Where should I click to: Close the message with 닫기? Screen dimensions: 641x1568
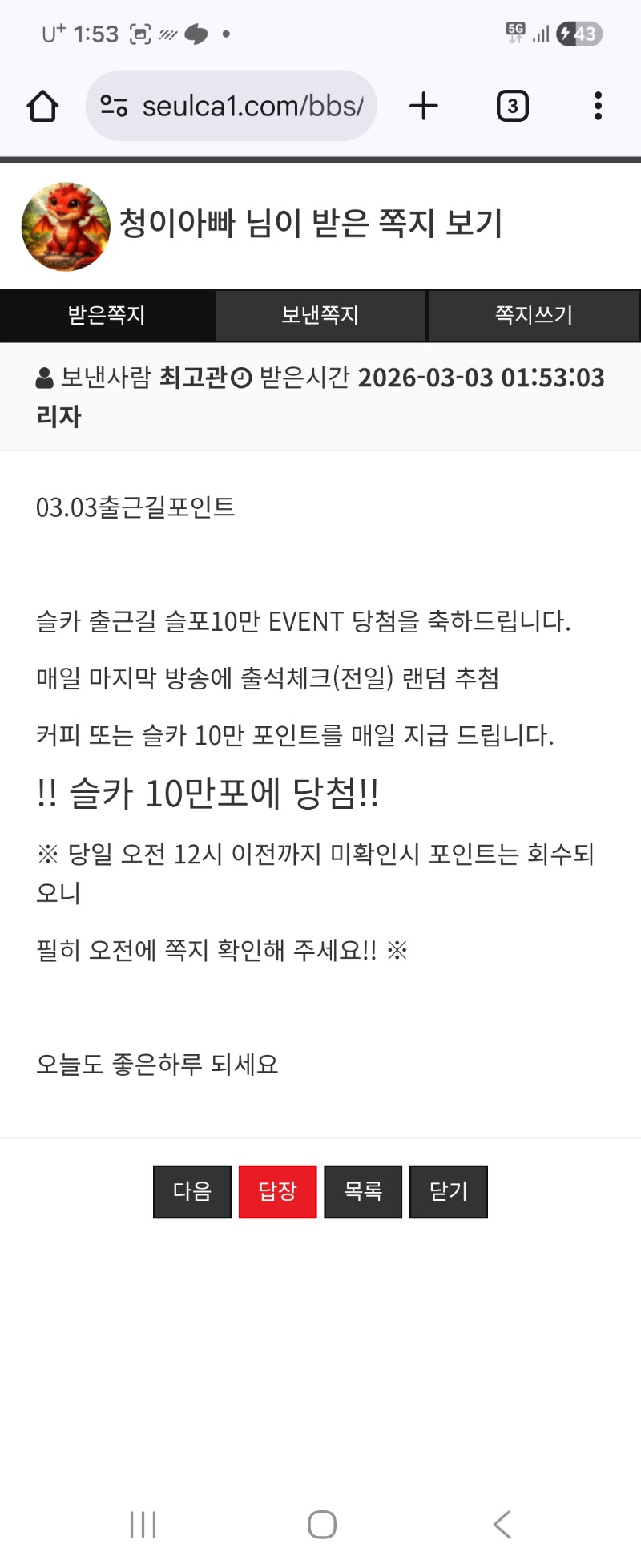pos(448,1191)
